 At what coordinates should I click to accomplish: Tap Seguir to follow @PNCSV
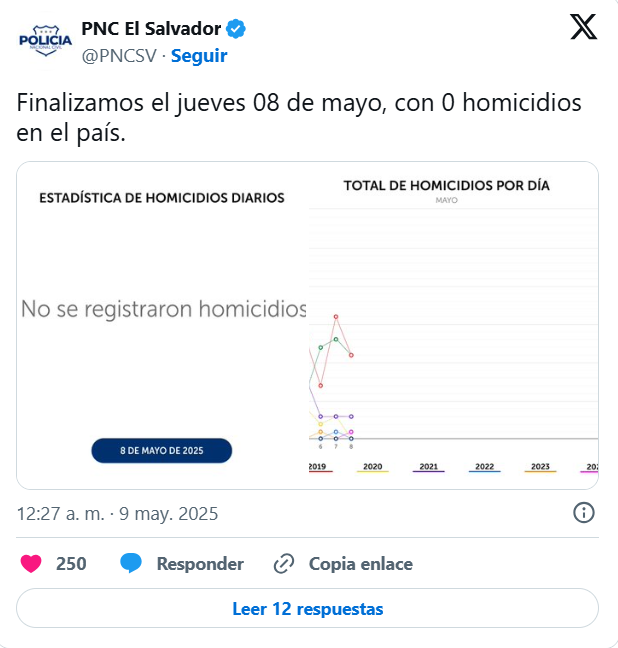(x=199, y=56)
